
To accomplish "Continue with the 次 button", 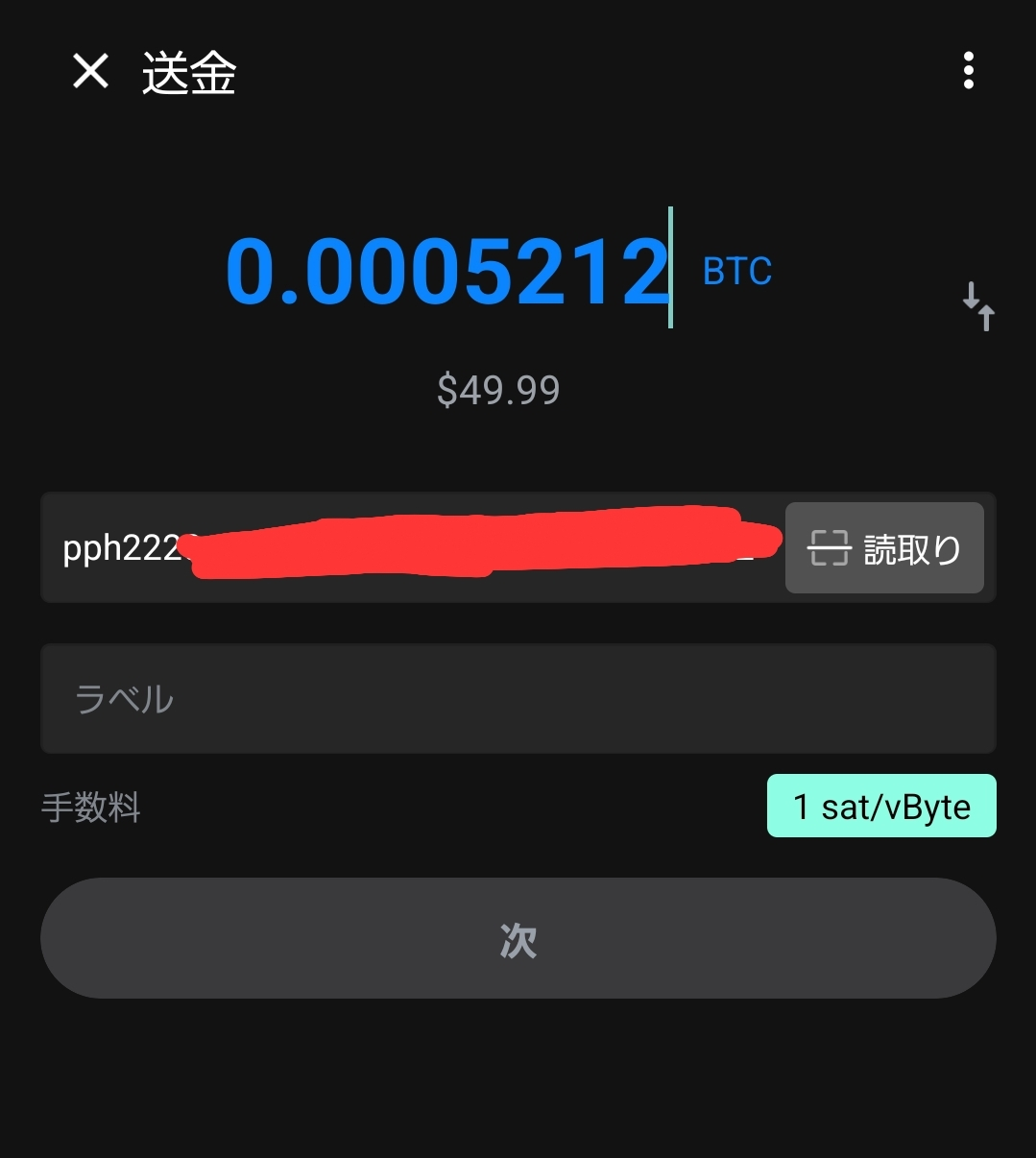I will tap(518, 938).
